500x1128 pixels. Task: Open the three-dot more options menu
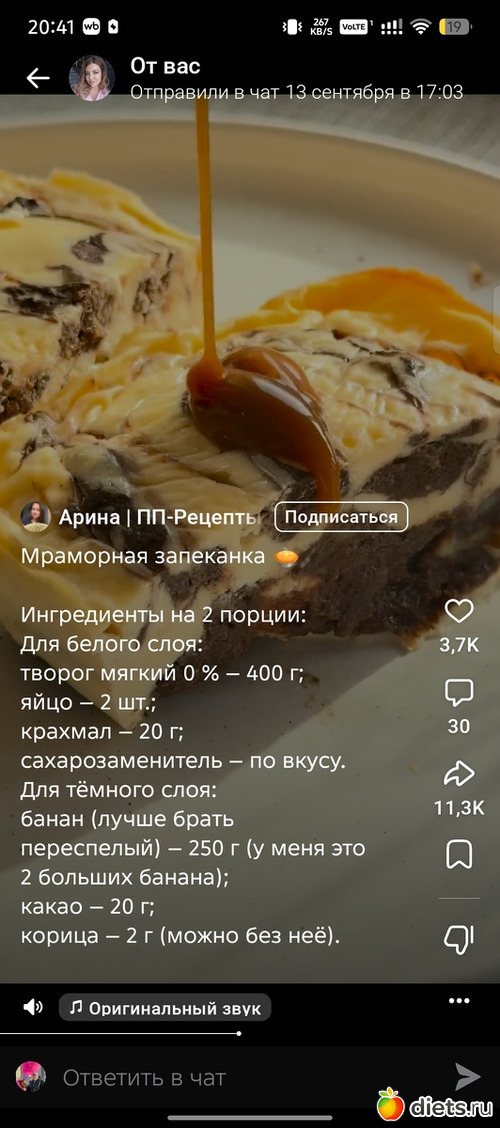click(x=459, y=1001)
